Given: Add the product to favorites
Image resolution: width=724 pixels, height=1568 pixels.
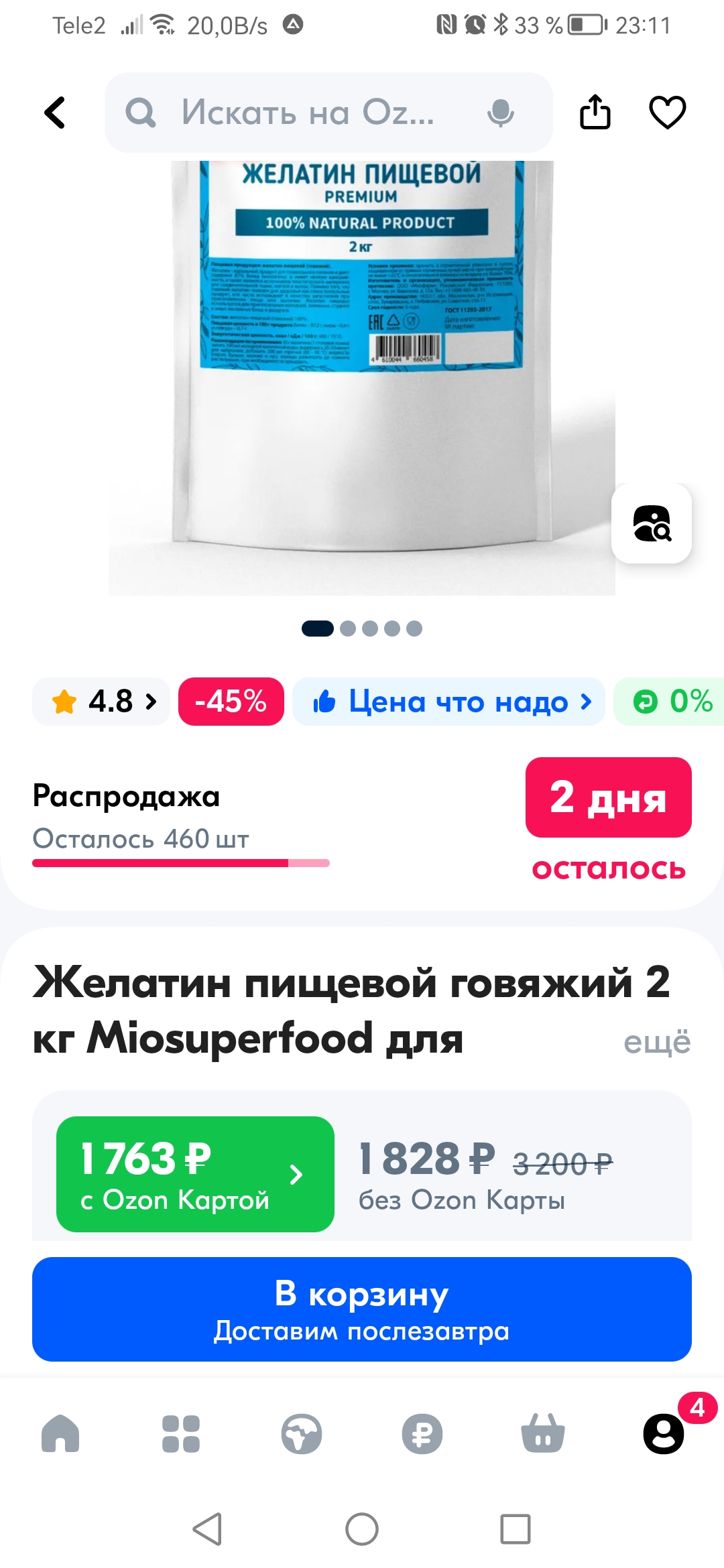Looking at the screenshot, I should pyautogui.click(x=667, y=112).
